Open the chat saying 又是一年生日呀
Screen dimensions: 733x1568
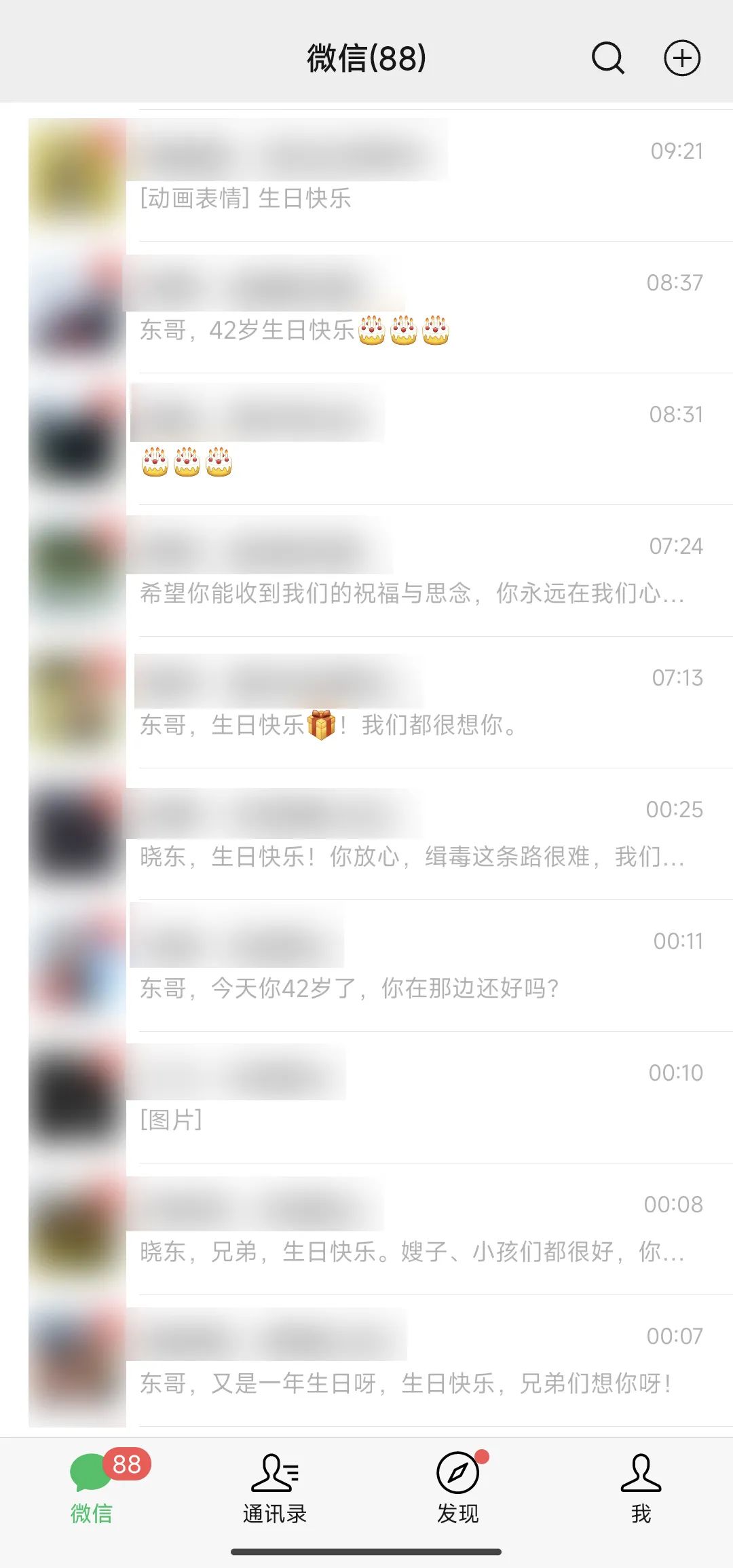[380, 1360]
